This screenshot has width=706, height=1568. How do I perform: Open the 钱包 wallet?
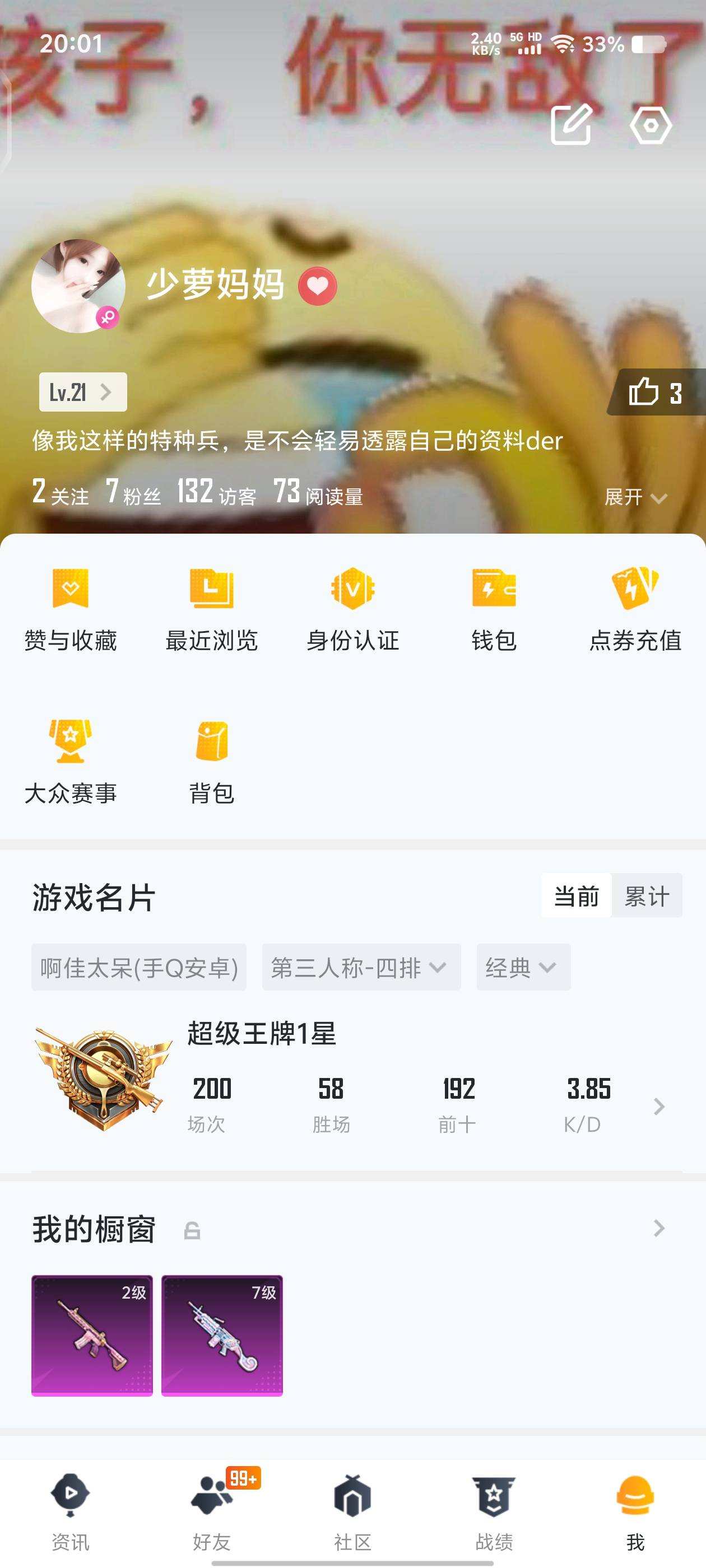click(x=495, y=609)
